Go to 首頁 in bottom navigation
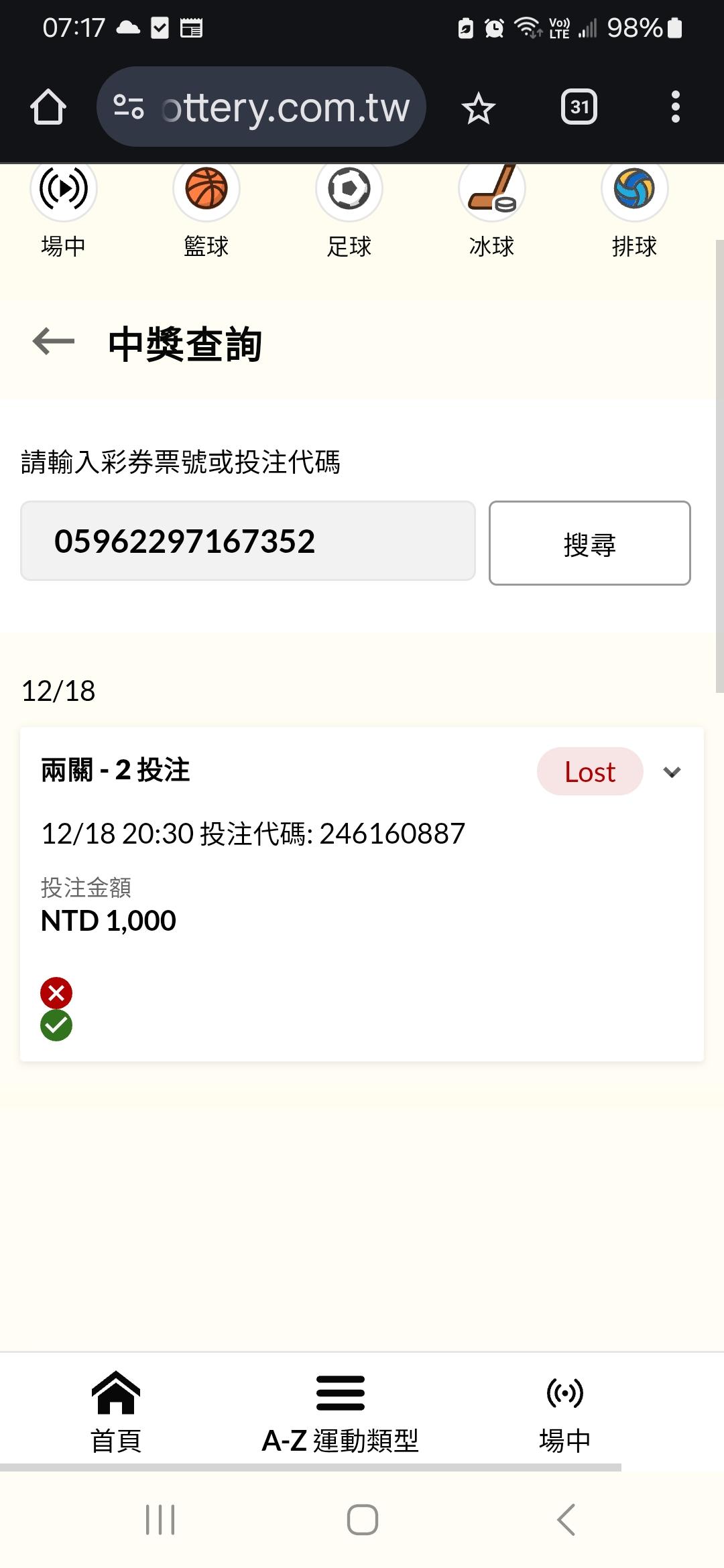Image resolution: width=724 pixels, height=1568 pixels. pyautogui.click(x=116, y=1411)
